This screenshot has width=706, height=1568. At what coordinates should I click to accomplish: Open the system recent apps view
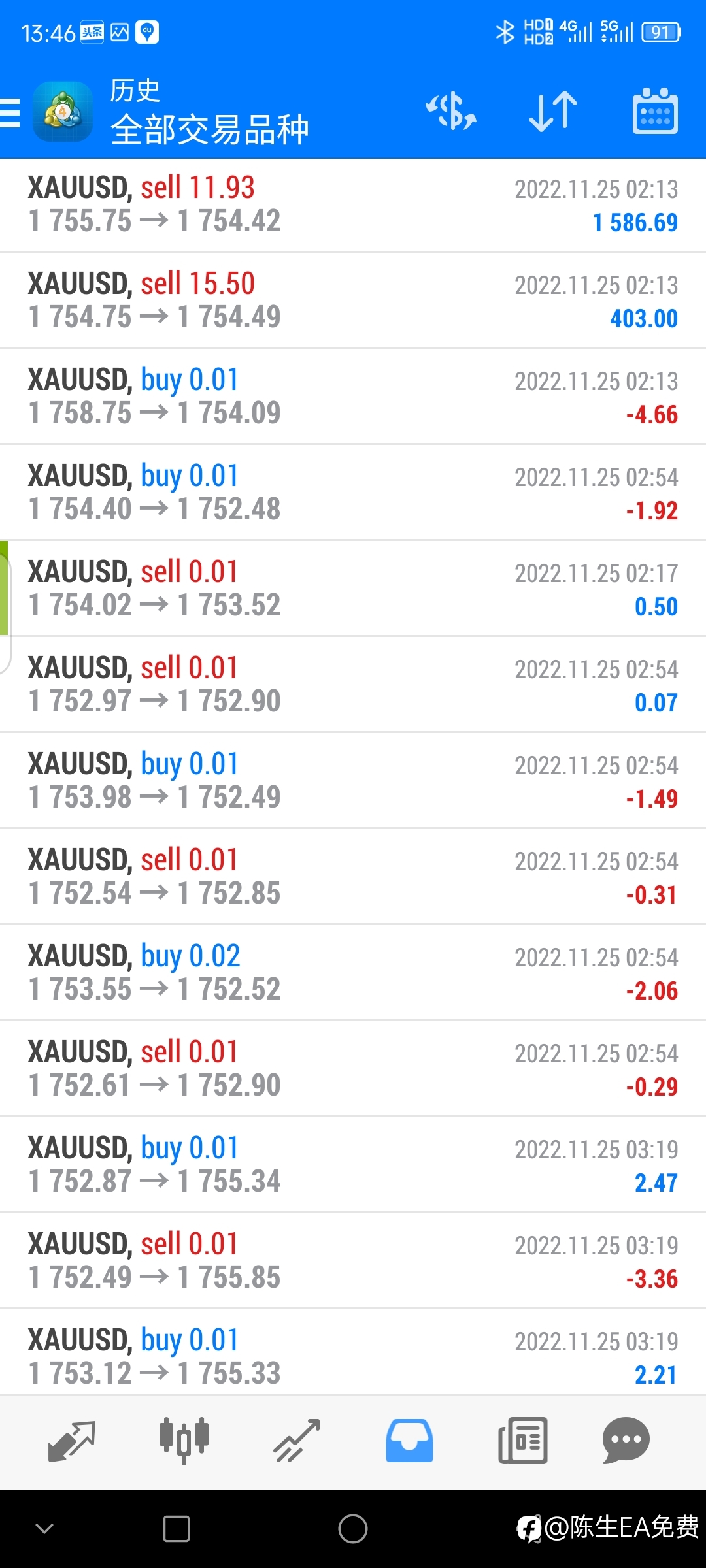click(x=176, y=1529)
